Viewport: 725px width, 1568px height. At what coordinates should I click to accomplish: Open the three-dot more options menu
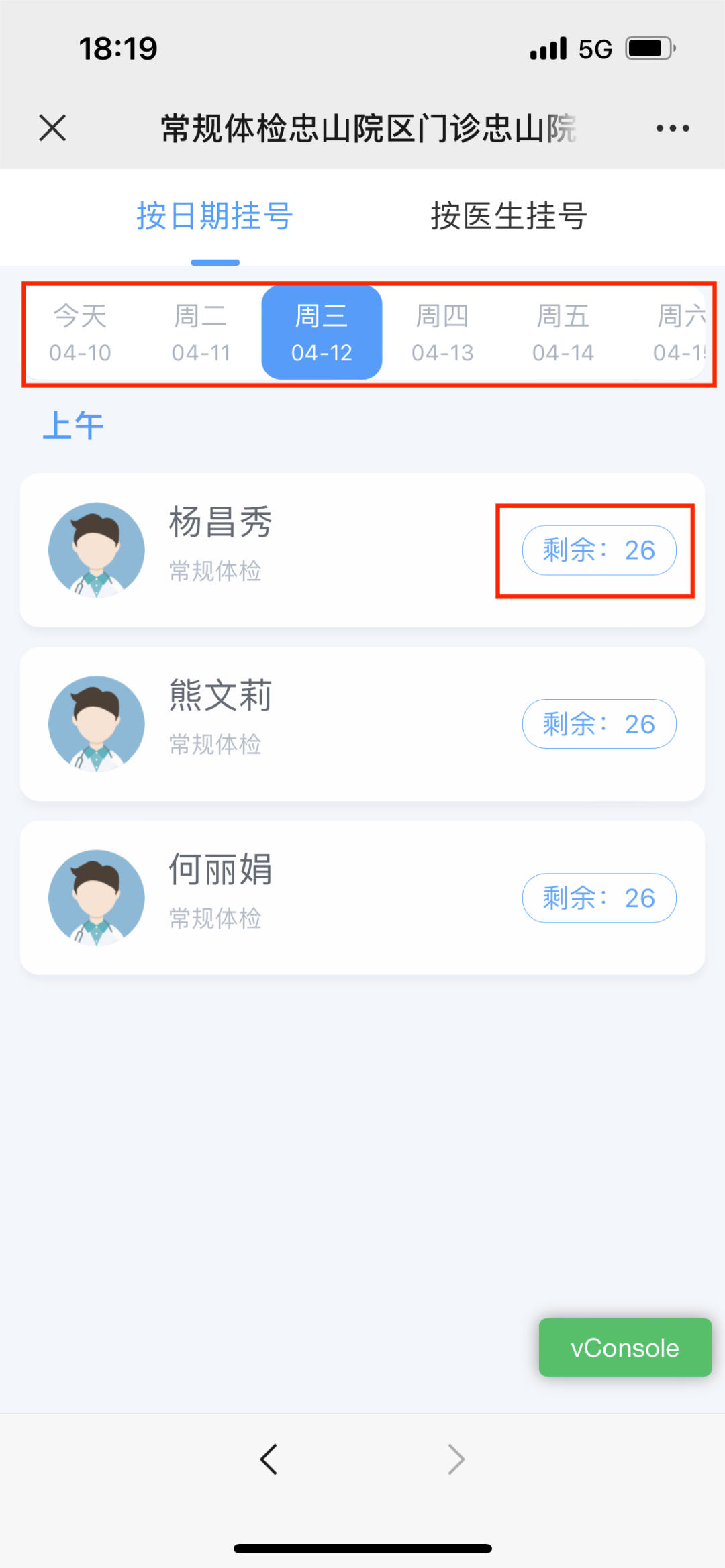tap(673, 128)
